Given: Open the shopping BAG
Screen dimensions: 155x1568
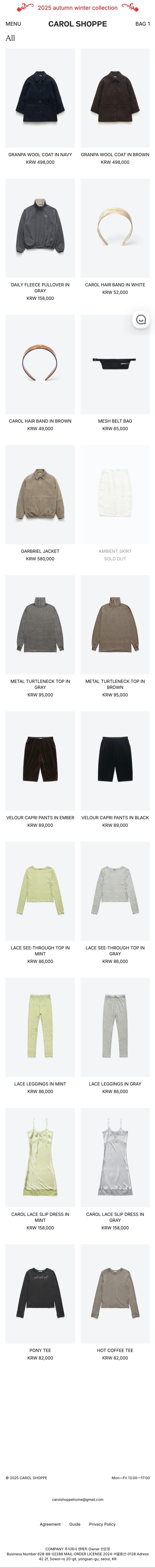Looking at the screenshot, I should coord(142,24).
